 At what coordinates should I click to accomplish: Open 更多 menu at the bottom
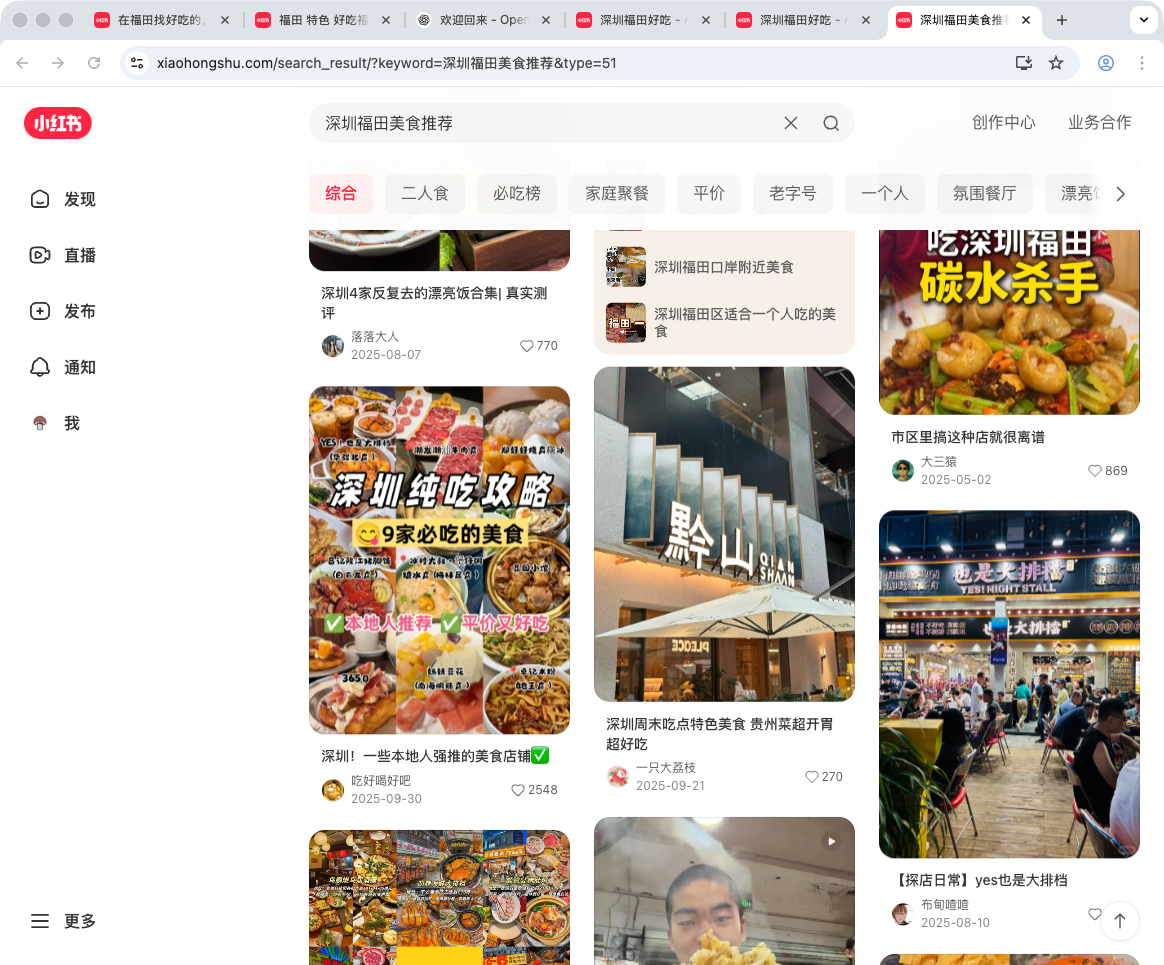coord(64,921)
